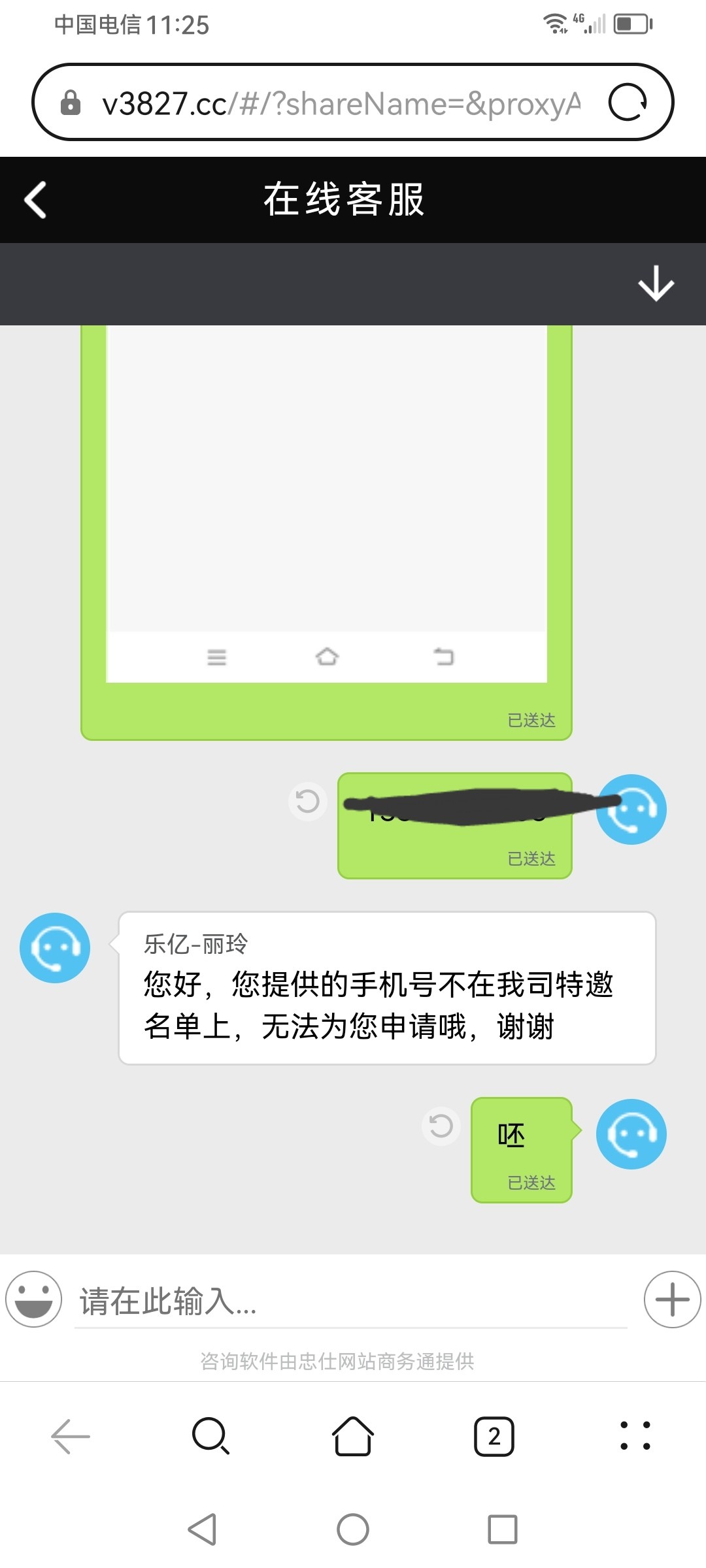Resend the 呸 message
Viewport: 706px width, 1568px height.
(x=441, y=1126)
